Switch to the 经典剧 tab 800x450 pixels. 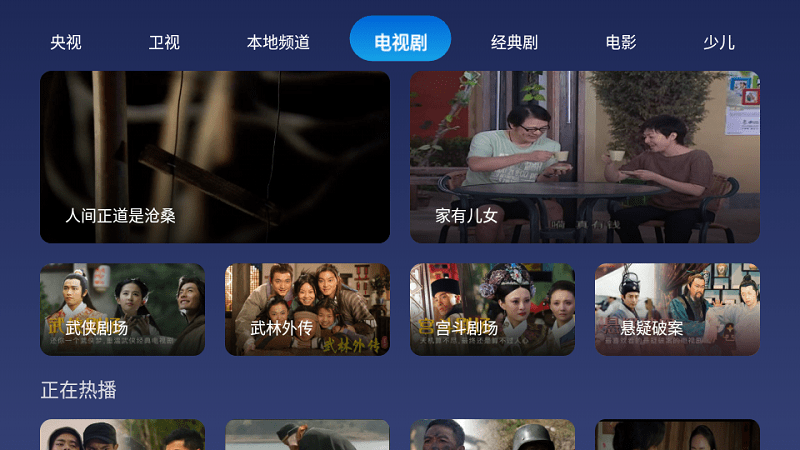(x=514, y=42)
